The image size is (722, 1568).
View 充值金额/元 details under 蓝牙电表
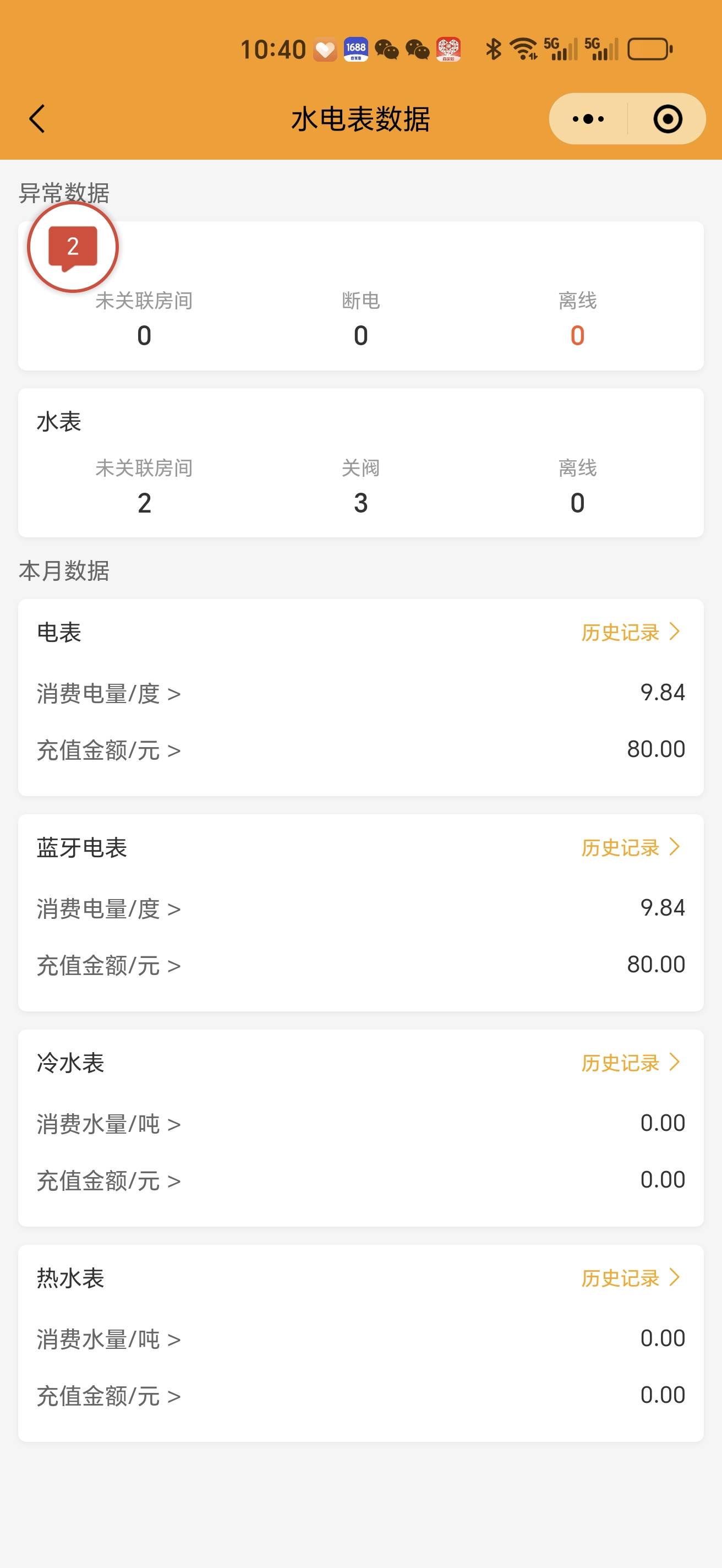tap(109, 965)
